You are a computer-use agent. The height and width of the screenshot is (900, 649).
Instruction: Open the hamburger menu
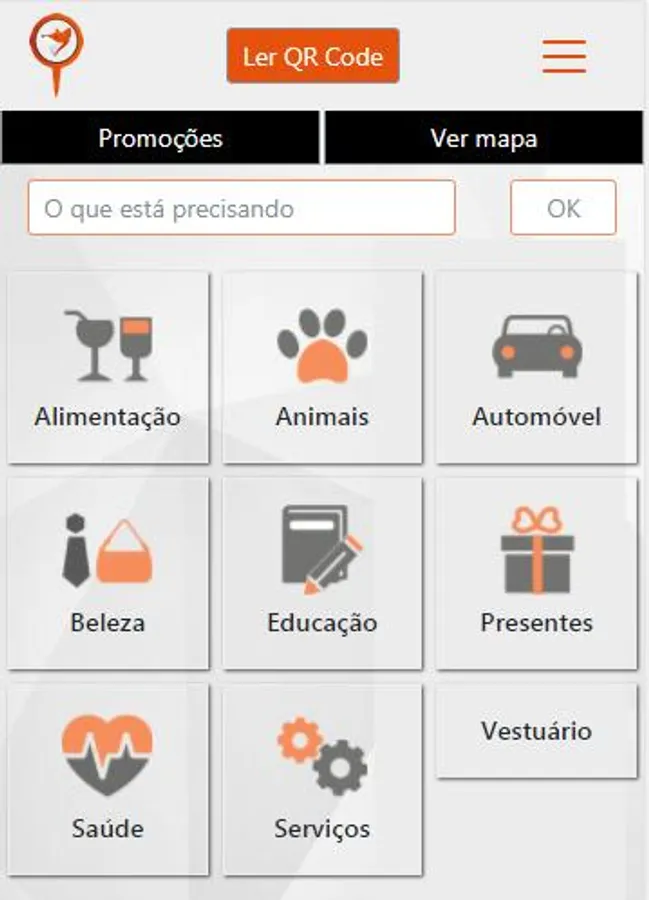point(564,56)
